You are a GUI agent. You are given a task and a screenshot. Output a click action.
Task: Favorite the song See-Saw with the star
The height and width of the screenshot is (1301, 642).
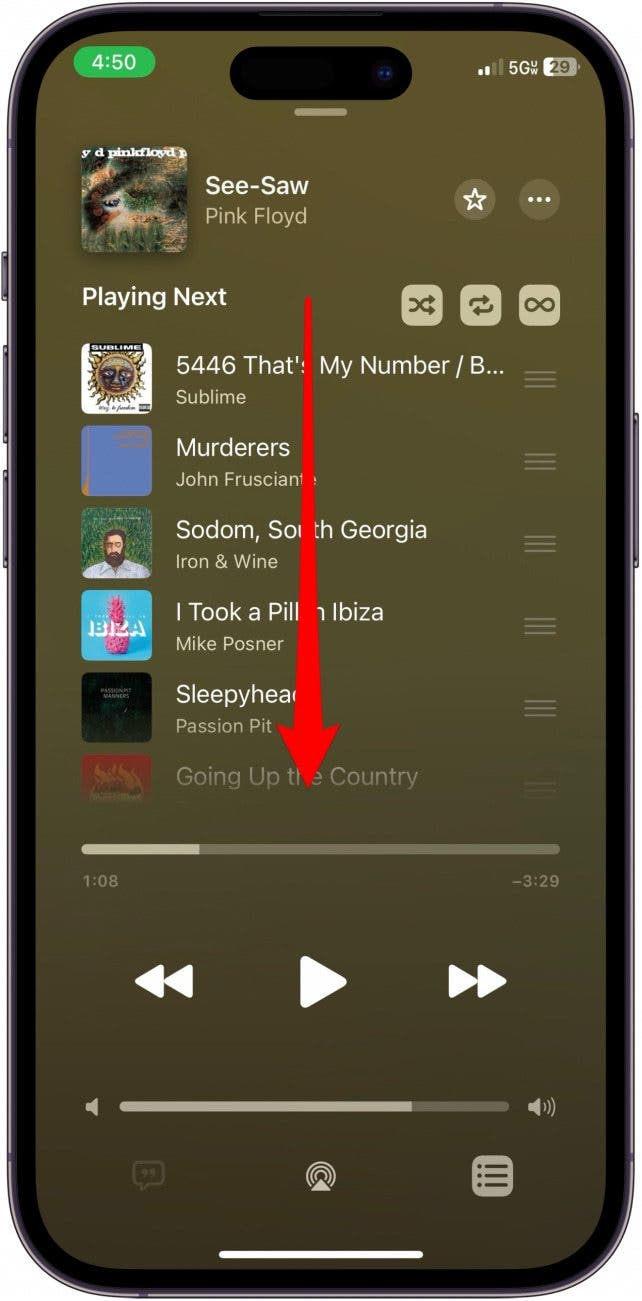tap(475, 200)
